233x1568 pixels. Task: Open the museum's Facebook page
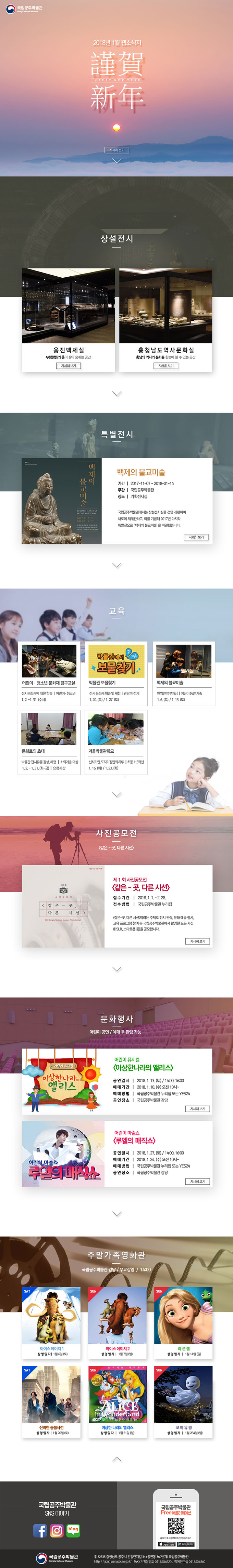[x=40, y=1530]
